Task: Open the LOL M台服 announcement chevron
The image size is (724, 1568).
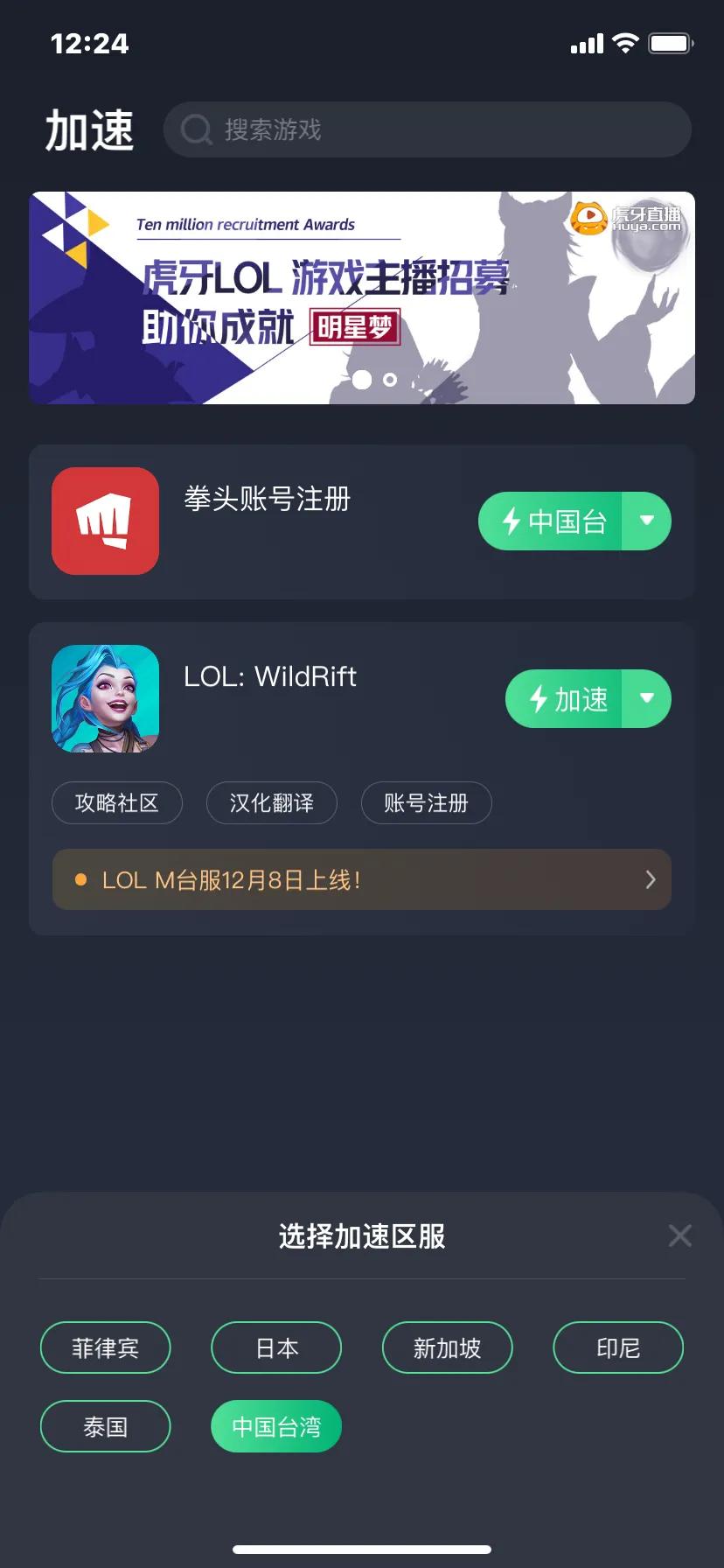Action: click(650, 879)
